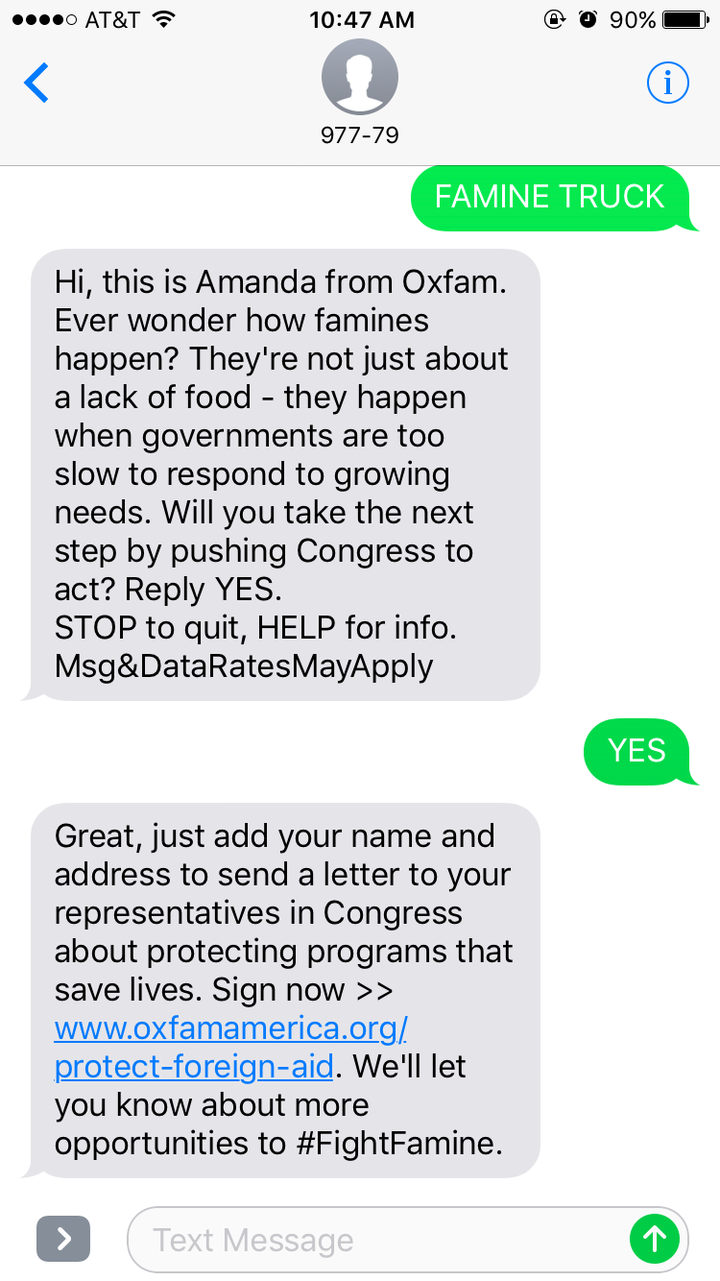This screenshot has height=1281, width=720.
Task: Expand the apps and camera chevron
Action: [63, 1240]
